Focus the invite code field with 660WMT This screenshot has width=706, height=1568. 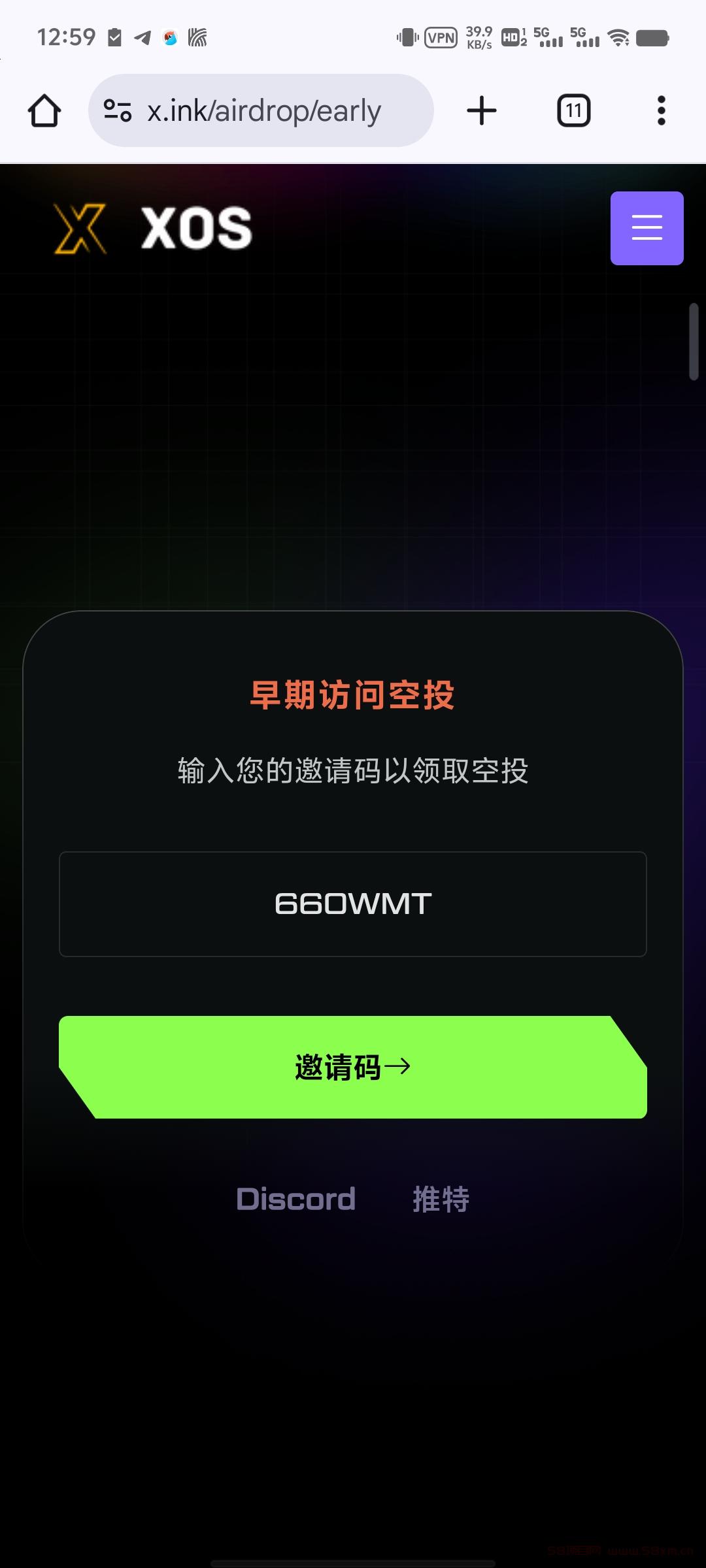tap(353, 904)
